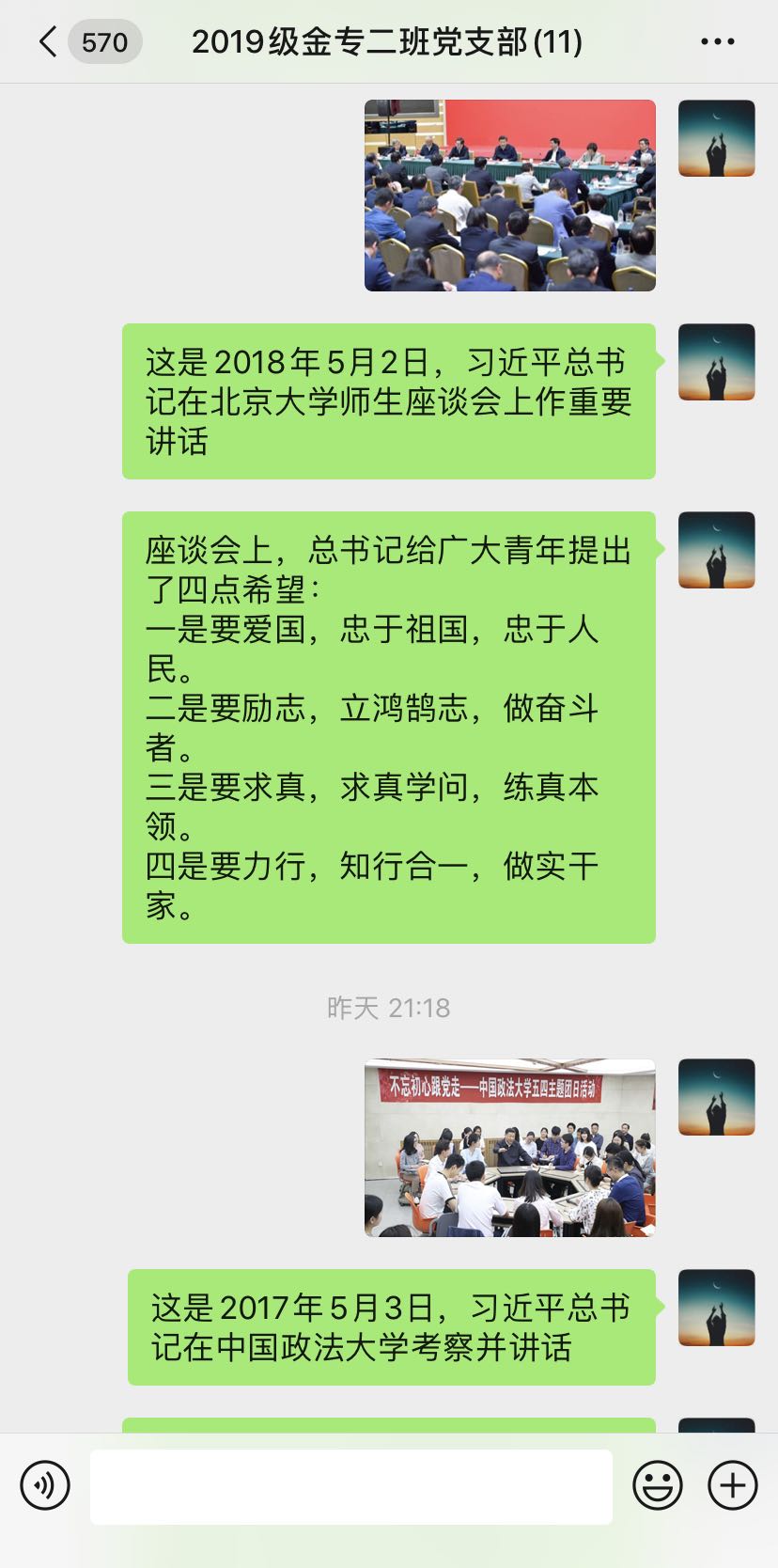This screenshot has width=778, height=1568.
Task: Open the red-backdrop conference room photo
Action: coord(509,196)
